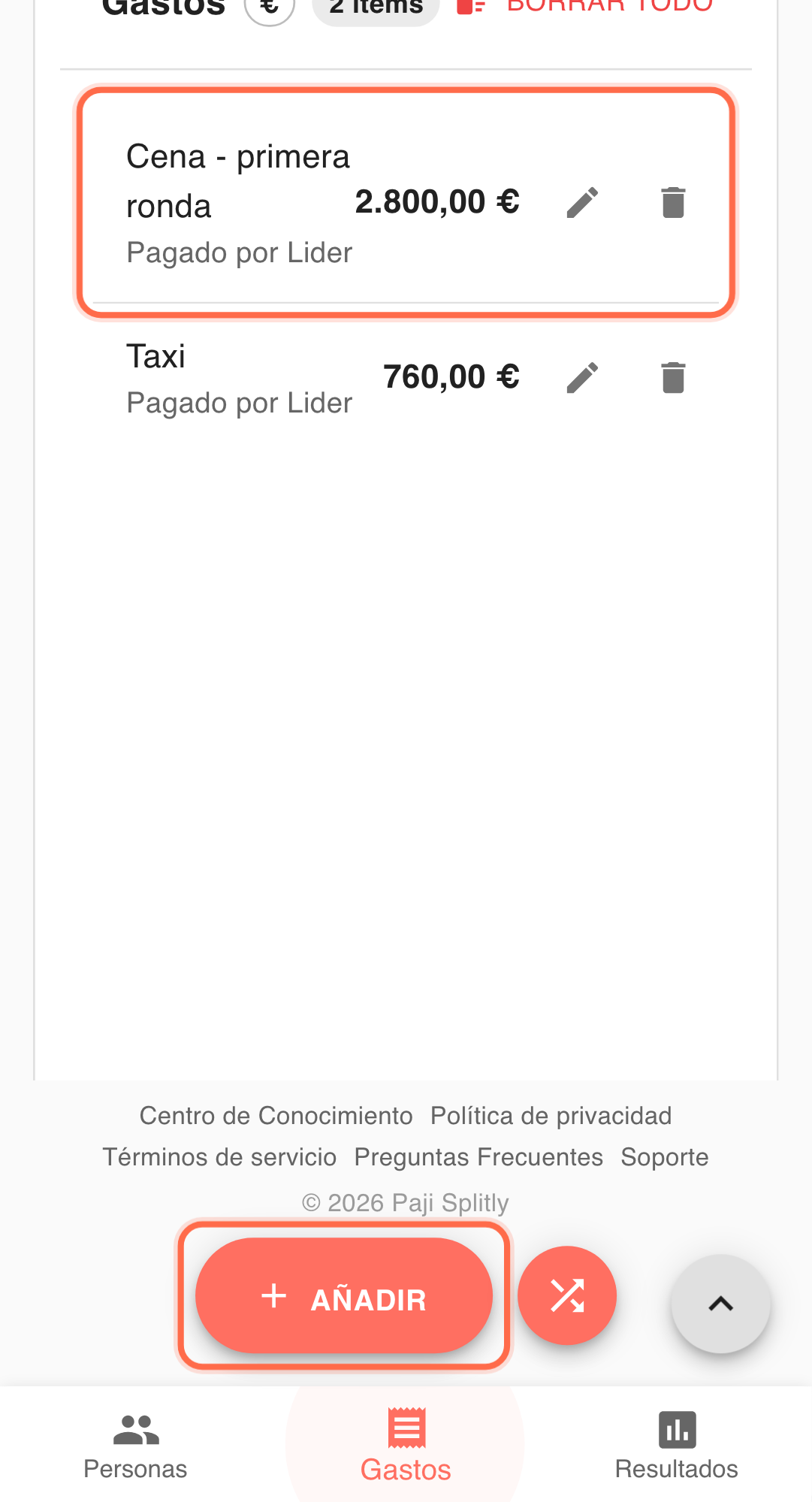Open Preguntas Frecuentes
Viewport: 812px width, 1502px height.
478,1157
